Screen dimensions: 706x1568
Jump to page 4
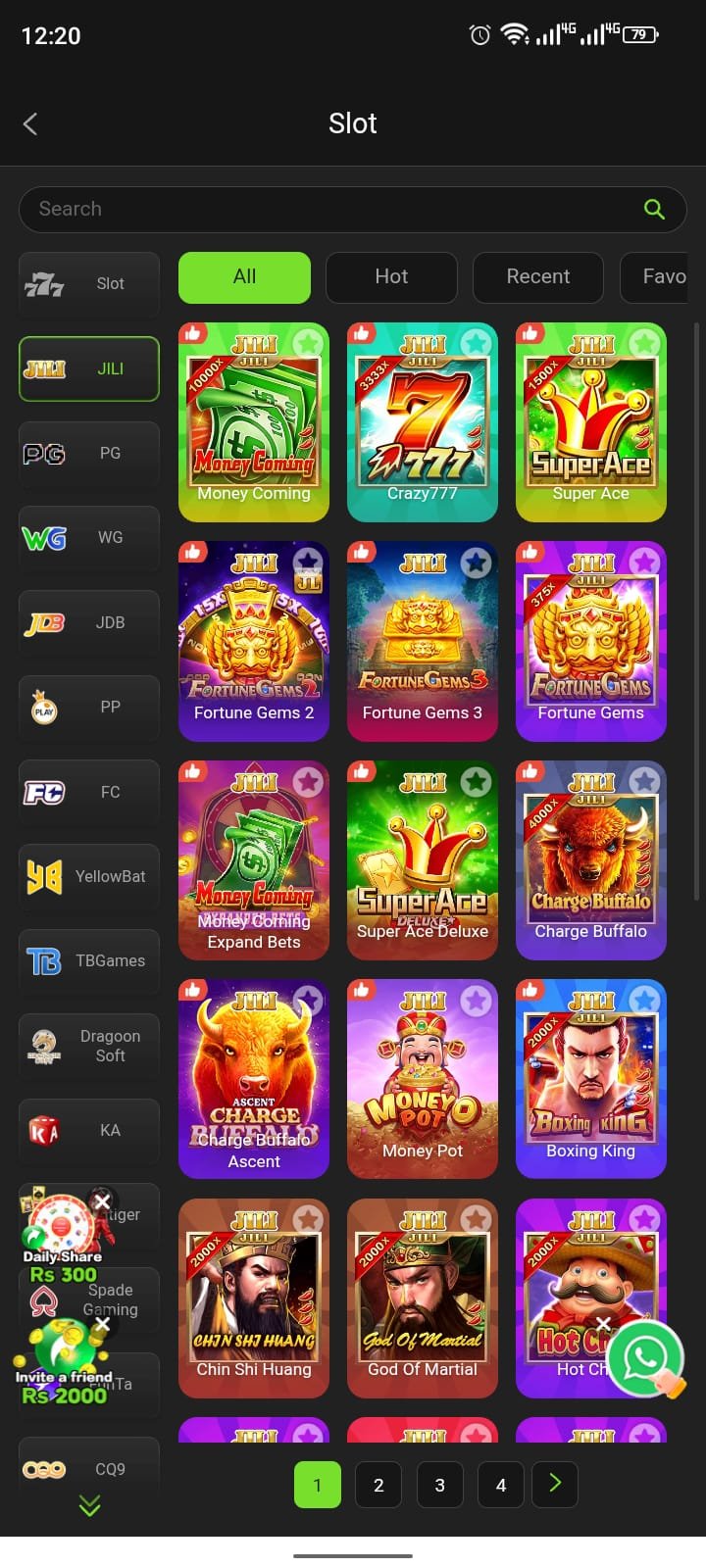coord(501,1485)
